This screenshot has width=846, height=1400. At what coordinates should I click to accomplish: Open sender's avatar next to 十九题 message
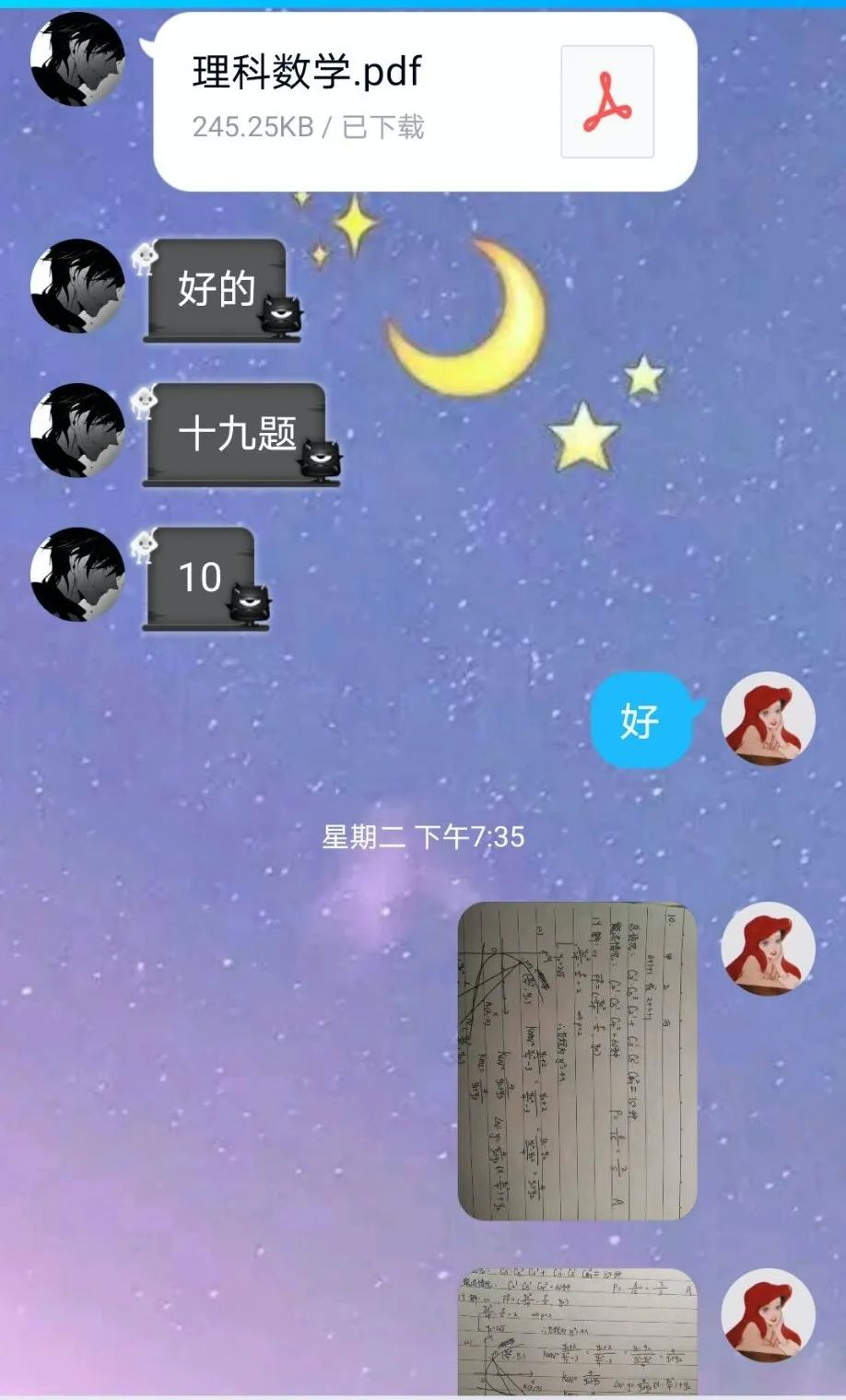pos(77,430)
